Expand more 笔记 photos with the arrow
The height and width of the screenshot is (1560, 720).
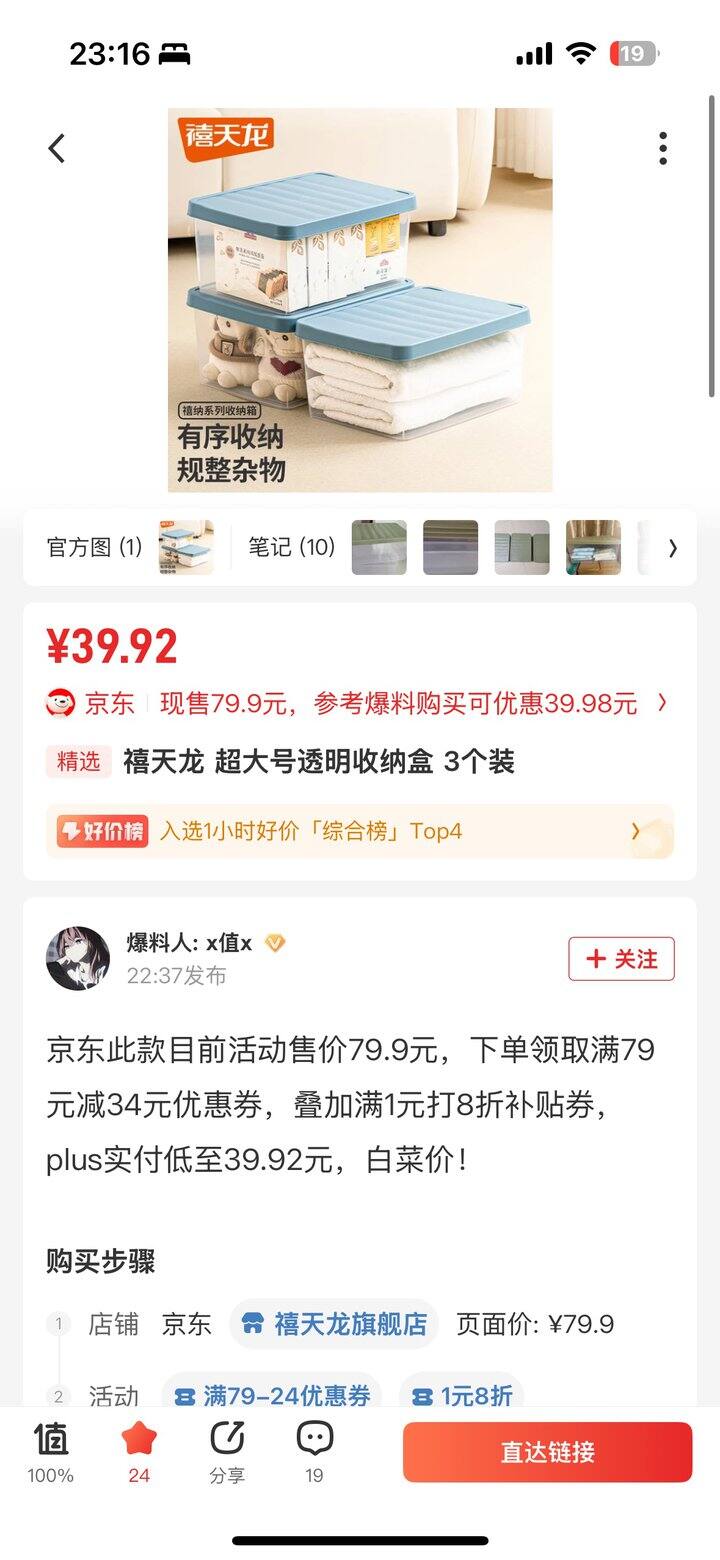(x=672, y=547)
